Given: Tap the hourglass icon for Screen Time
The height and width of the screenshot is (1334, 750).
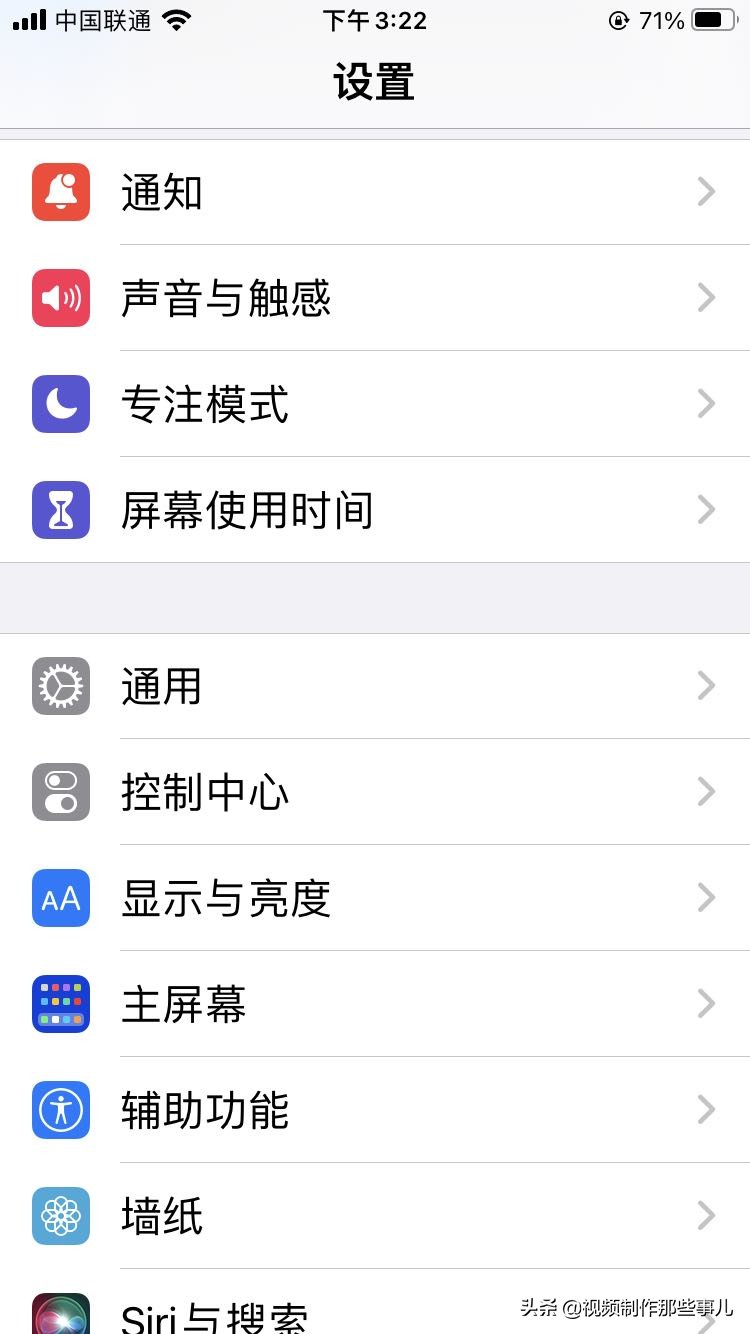Looking at the screenshot, I should click(x=61, y=510).
